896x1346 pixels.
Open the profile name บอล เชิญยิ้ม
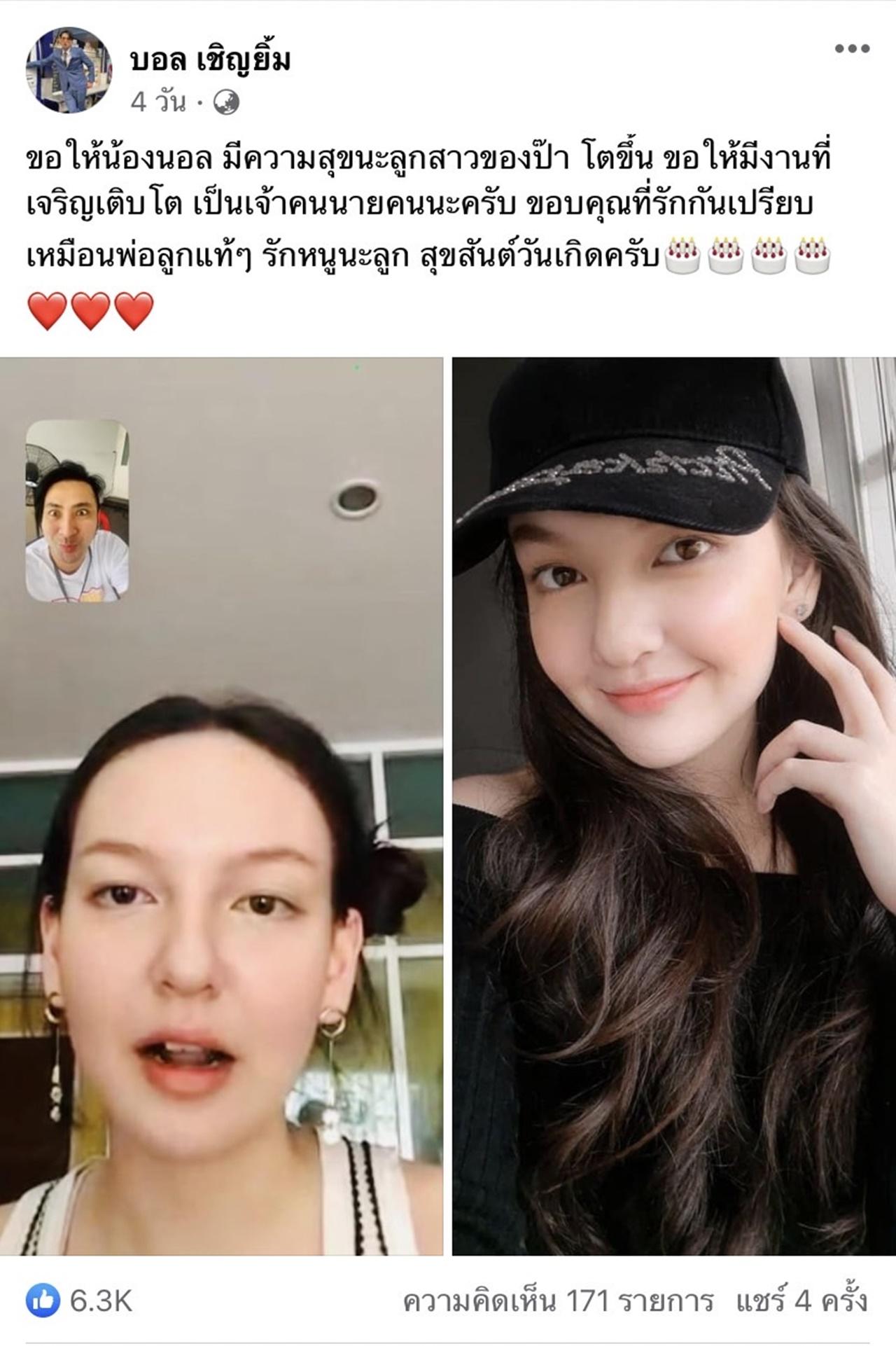(210, 61)
